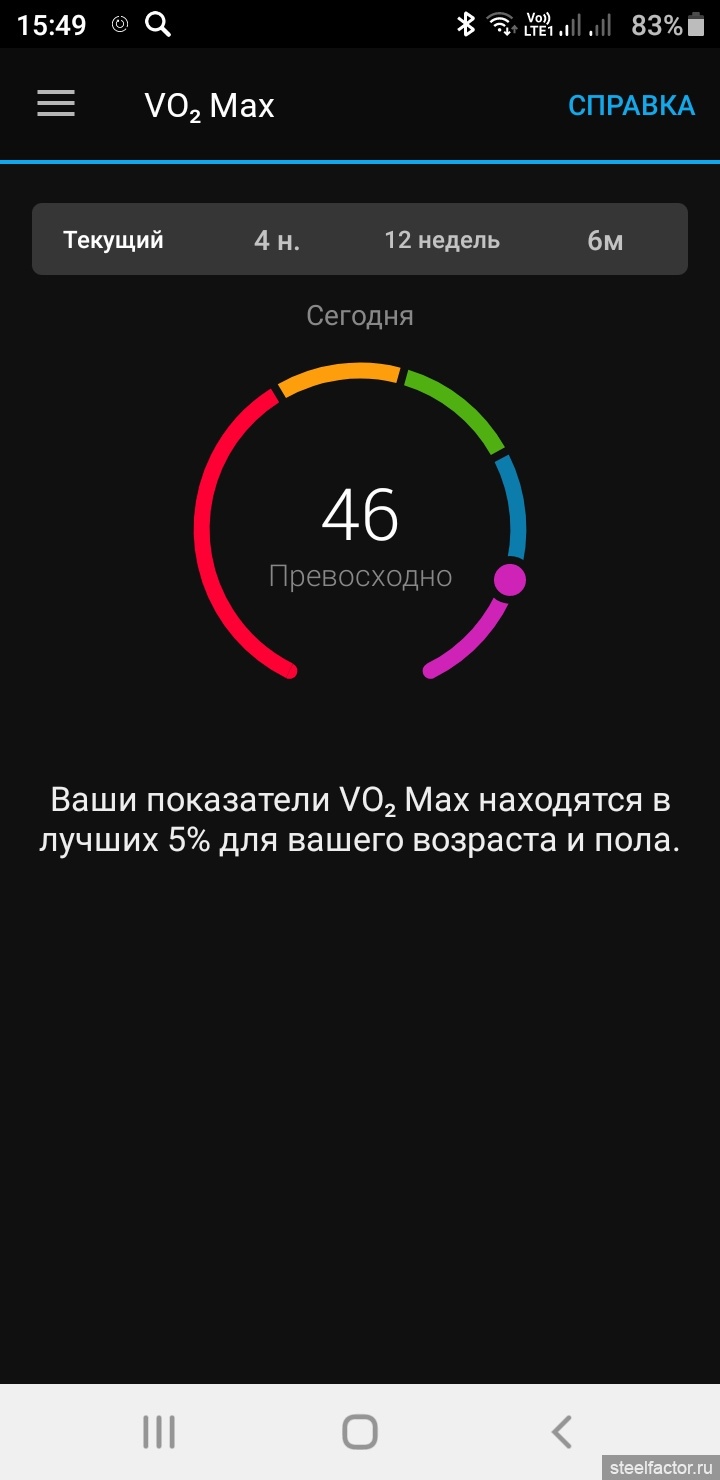Open the hamburger drawer menu
720x1480 pixels.
click(56, 104)
